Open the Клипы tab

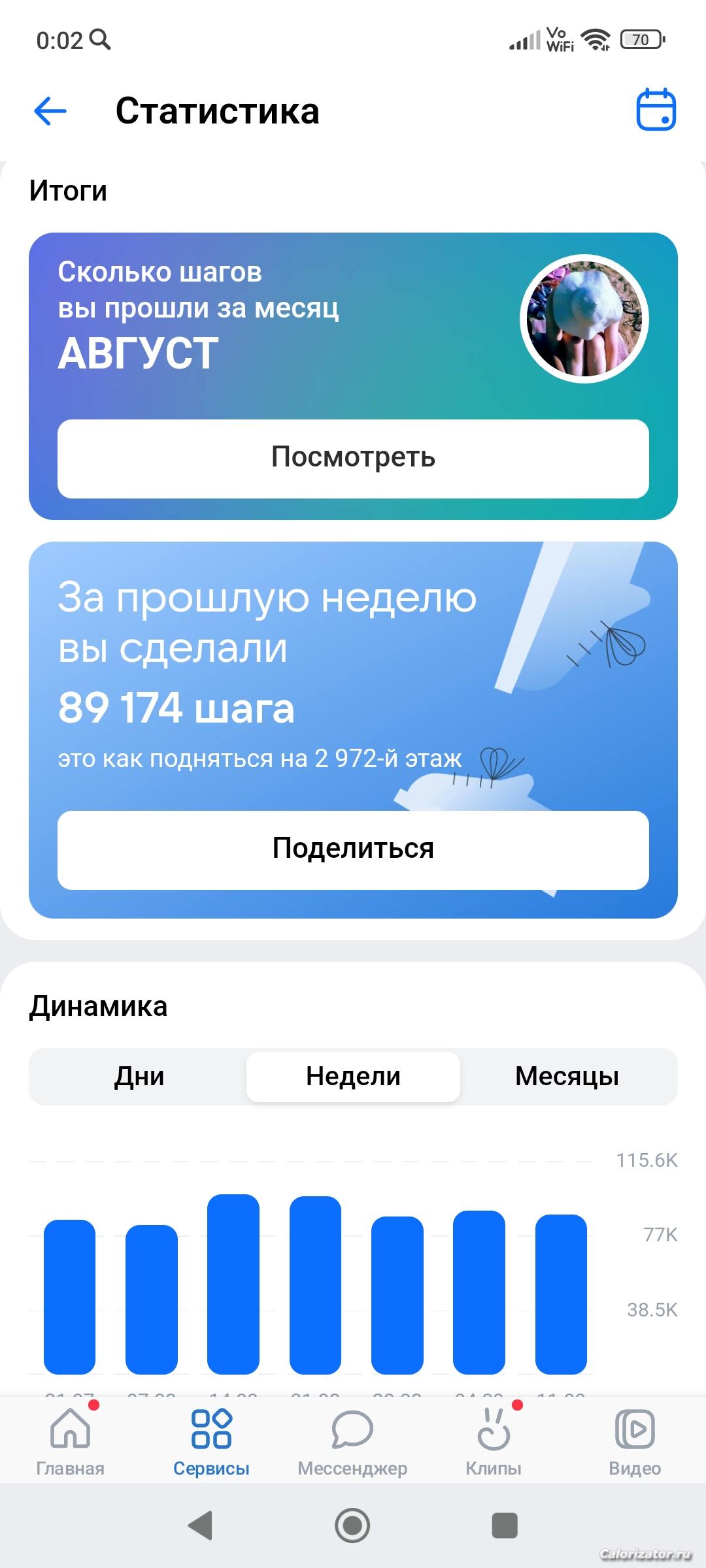(494, 1441)
